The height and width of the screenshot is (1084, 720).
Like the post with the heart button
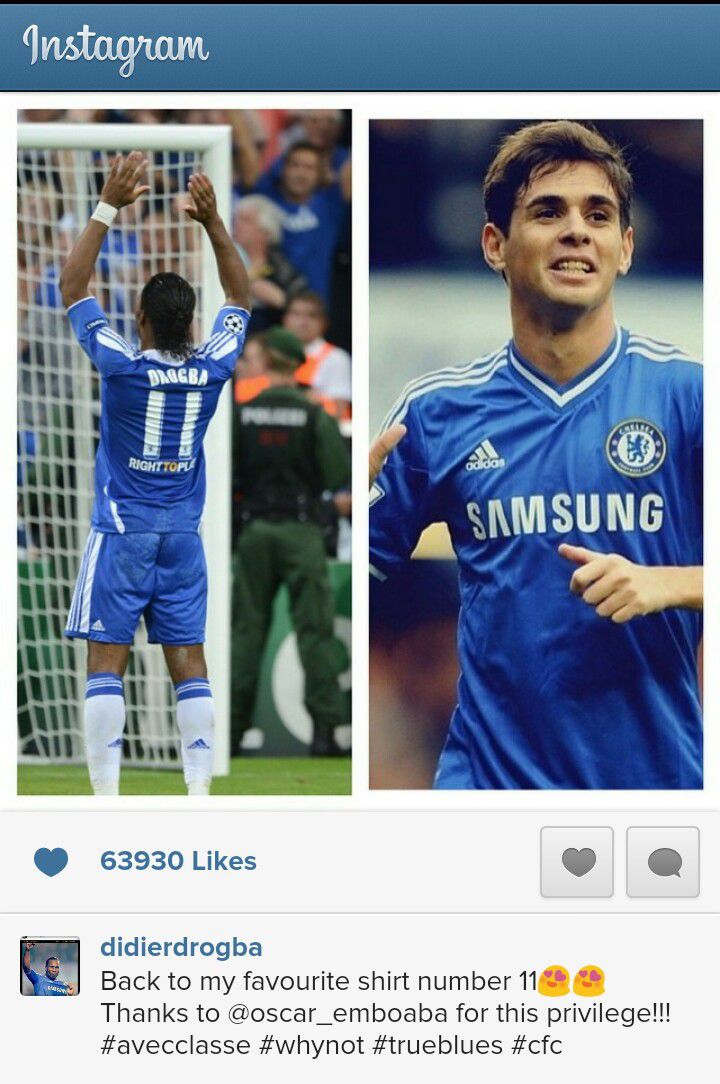tap(577, 861)
